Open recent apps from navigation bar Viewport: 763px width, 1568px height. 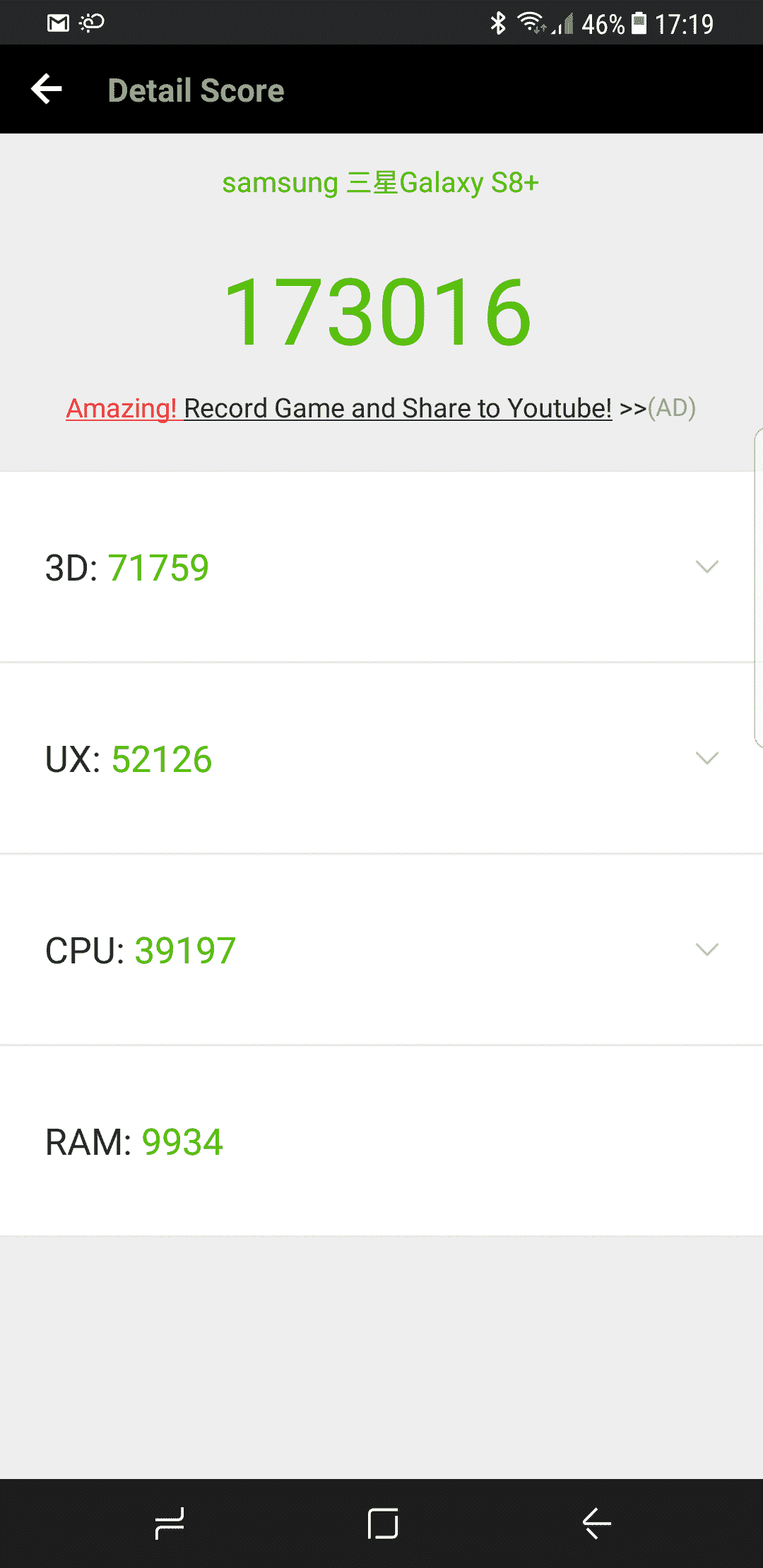(x=170, y=1524)
